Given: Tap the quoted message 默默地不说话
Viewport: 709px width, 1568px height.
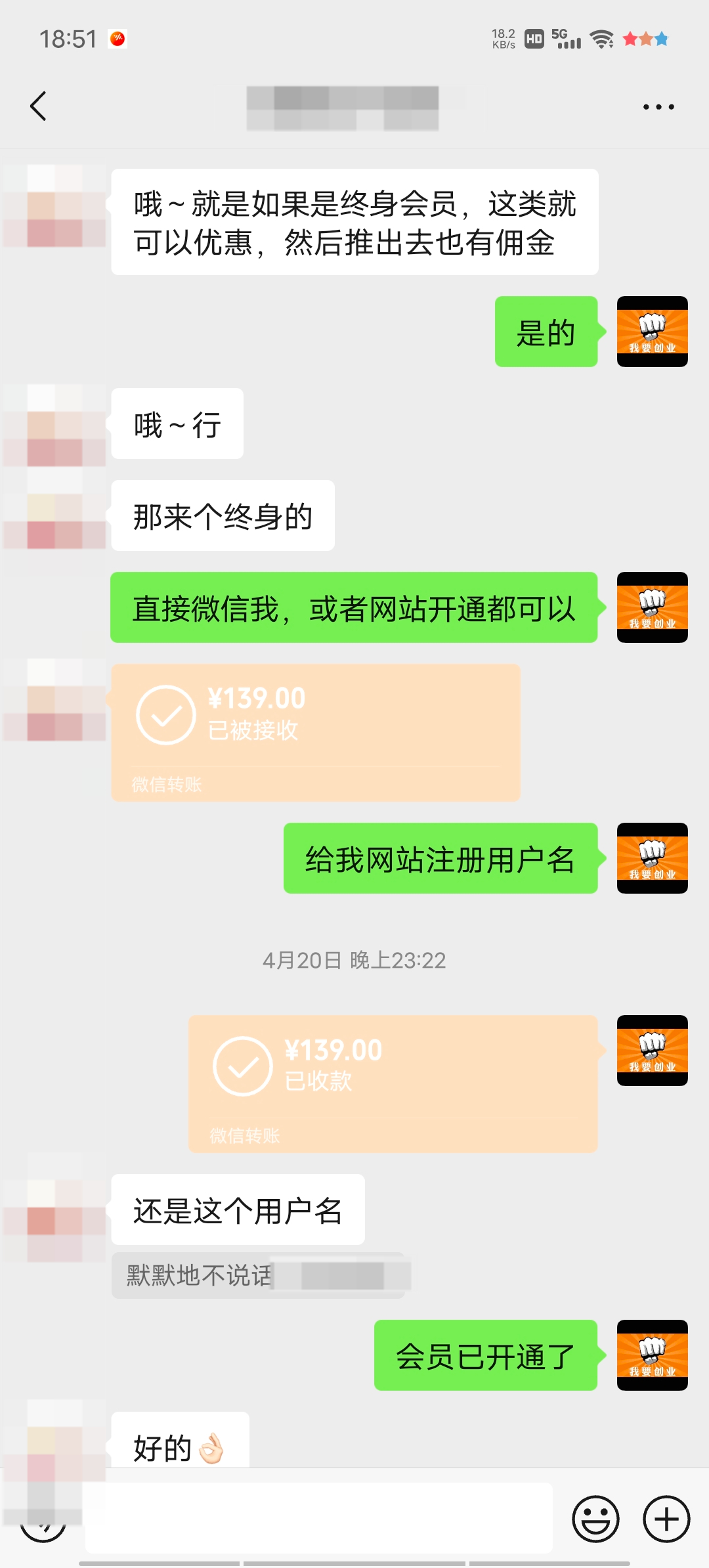Looking at the screenshot, I should click(259, 1276).
